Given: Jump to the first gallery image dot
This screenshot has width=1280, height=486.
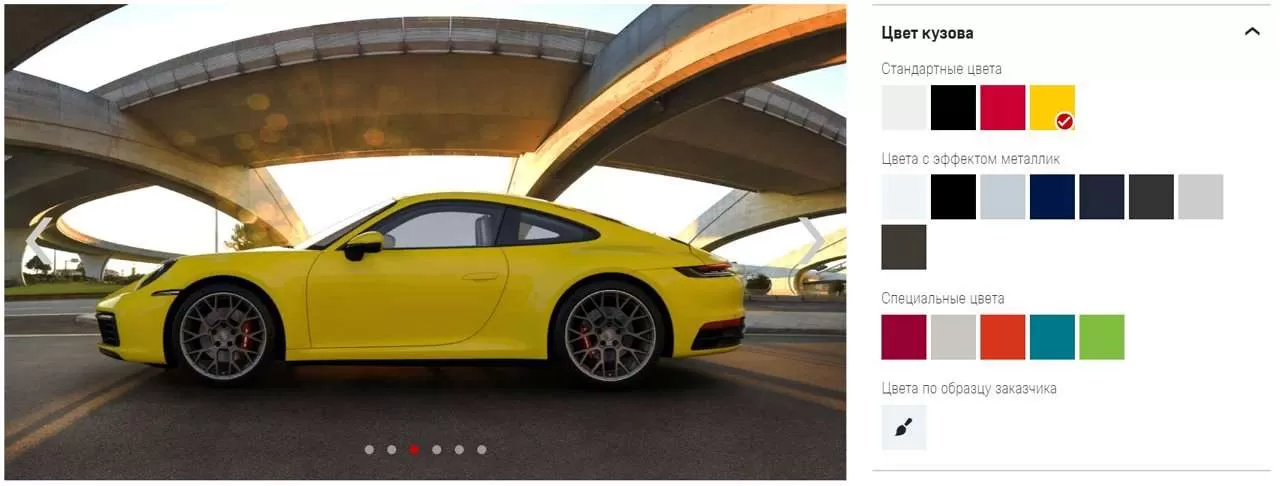Looking at the screenshot, I should [369, 450].
